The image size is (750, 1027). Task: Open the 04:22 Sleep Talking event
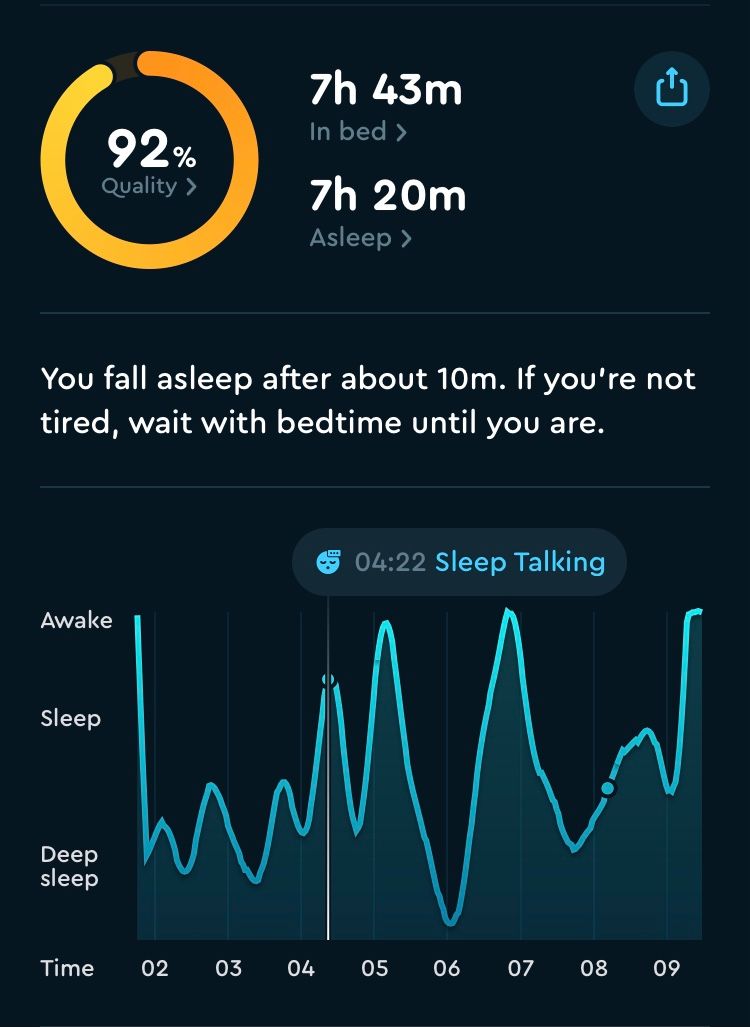pos(459,562)
